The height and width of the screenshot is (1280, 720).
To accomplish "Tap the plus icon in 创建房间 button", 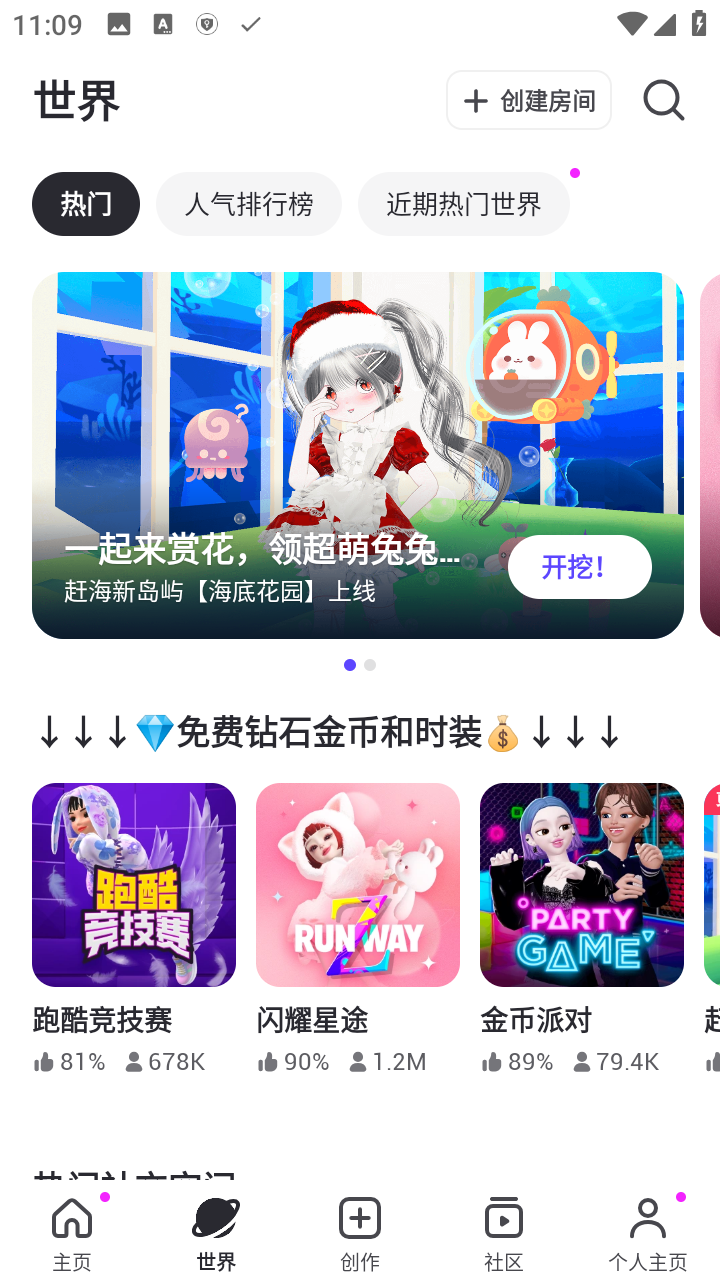I will click(x=476, y=100).
